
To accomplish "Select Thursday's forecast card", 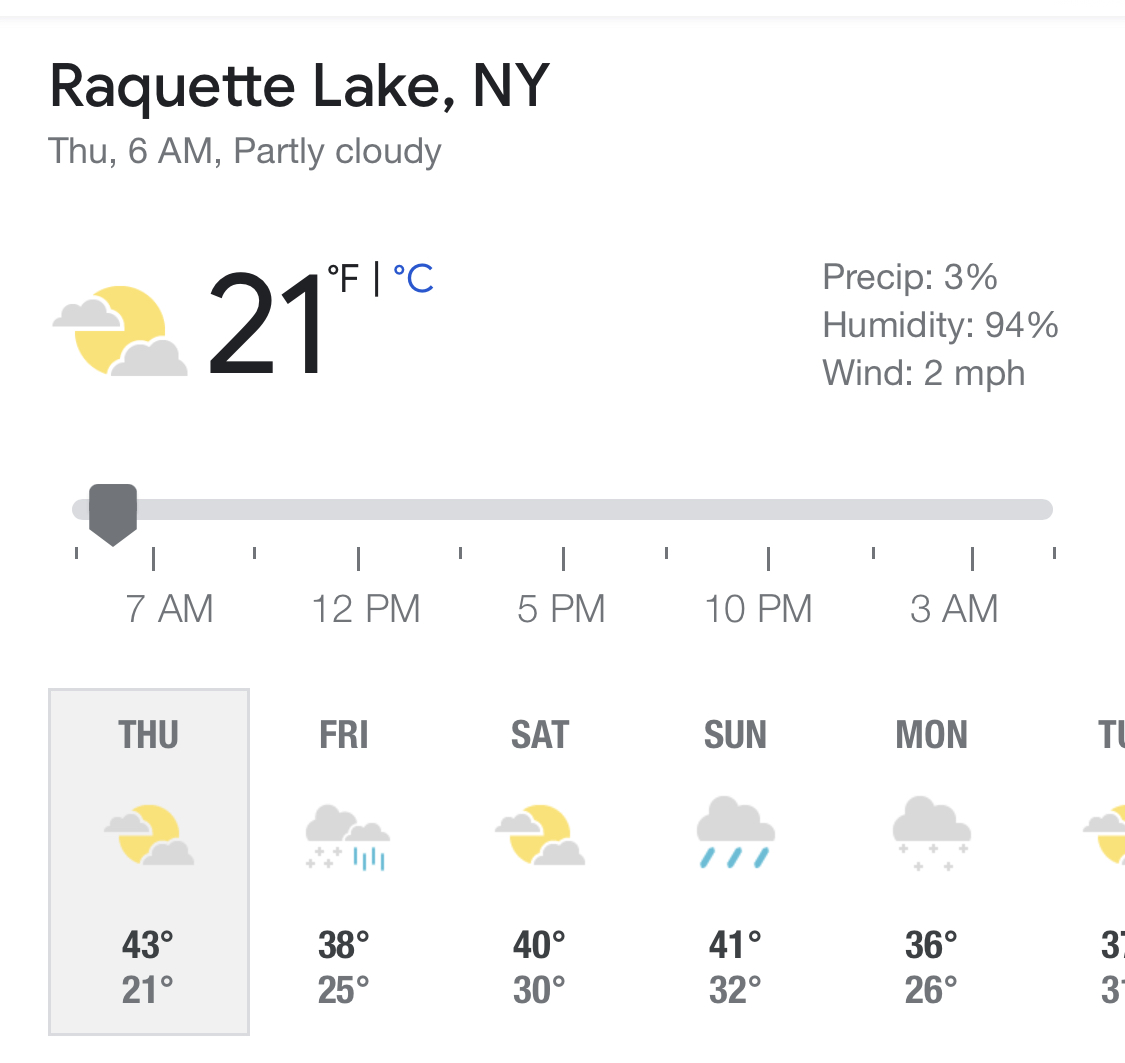I will click(149, 860).
